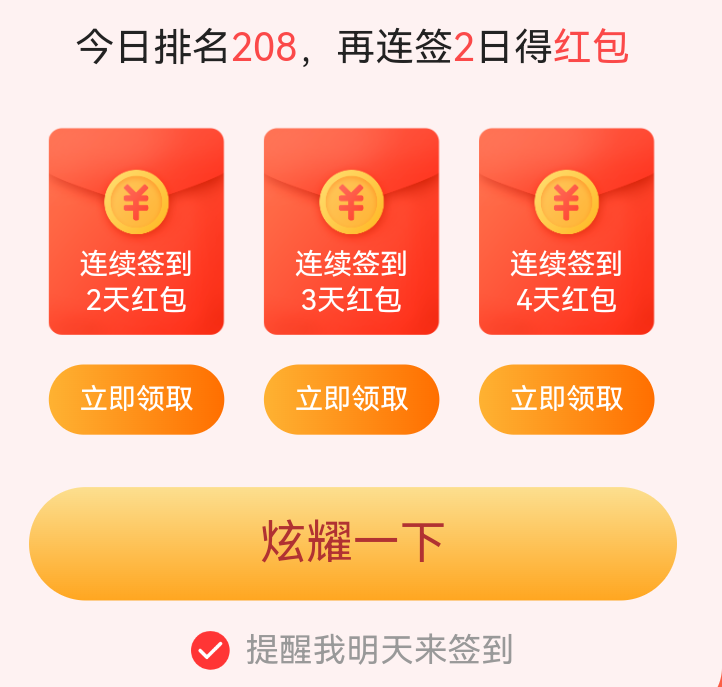Screen dimensions: 722x687
Task: Claim the 连续签到4天红包 with 立即领取
Action: point(566,399)
